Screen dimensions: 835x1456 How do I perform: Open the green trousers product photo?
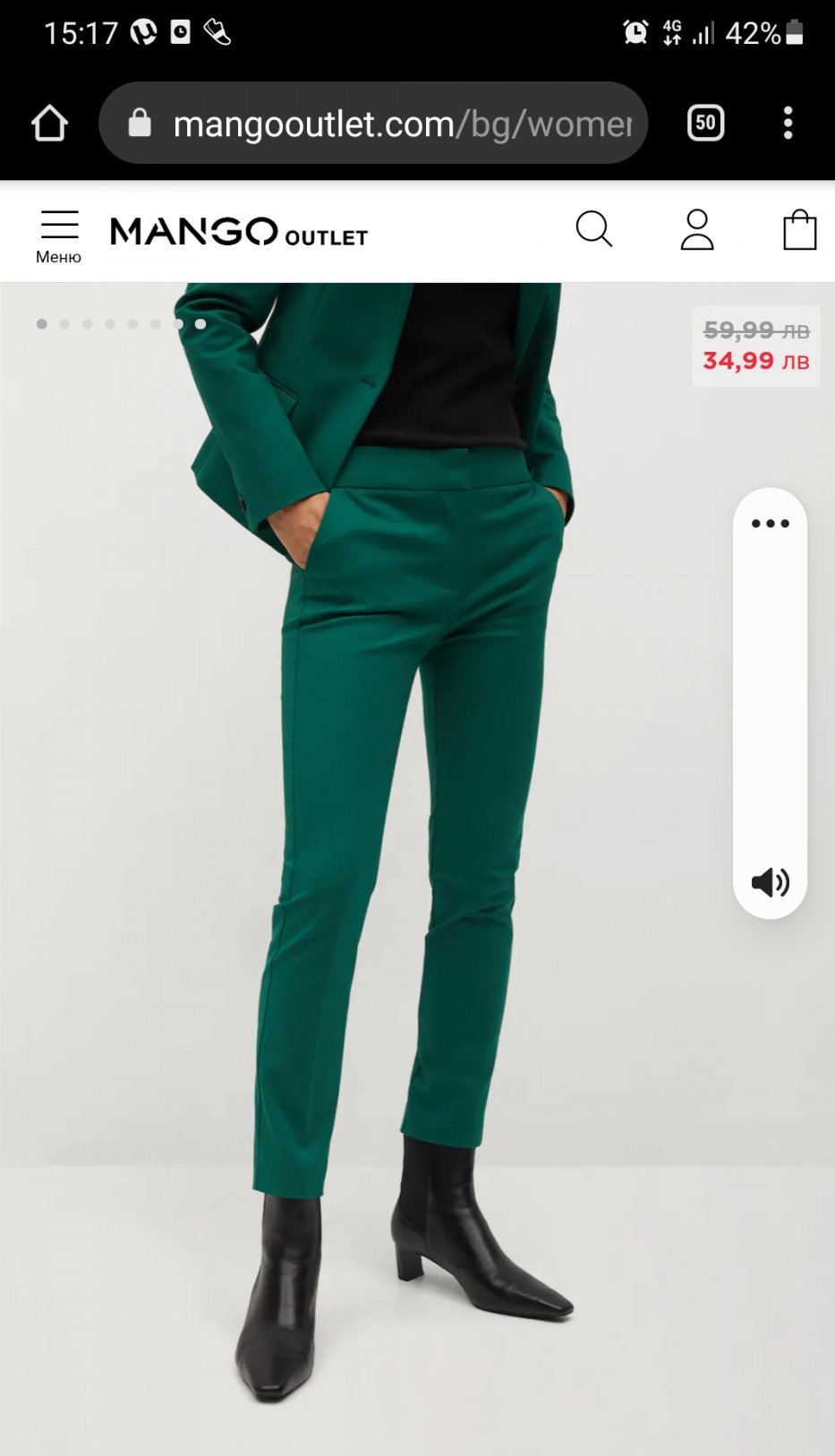tap(403, 806)
